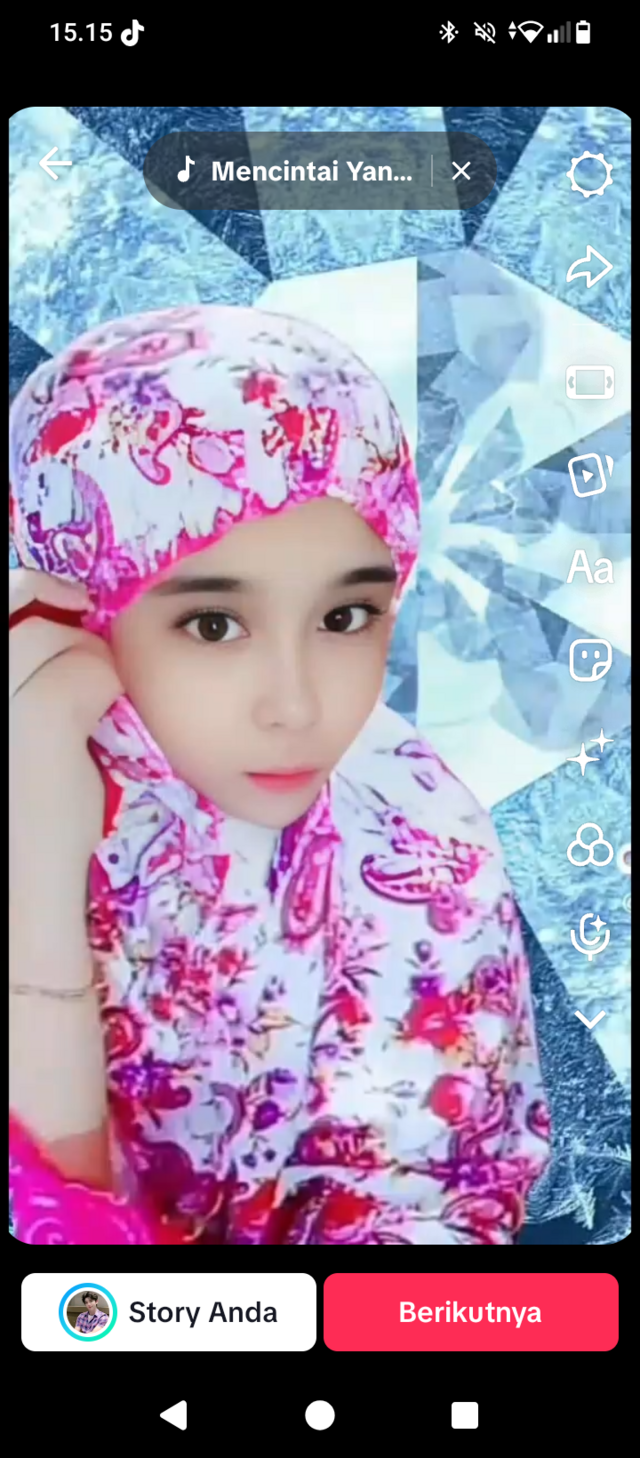Post to Story Anda
Viewport: 640px width, 1458px height.
[168, 1312]
